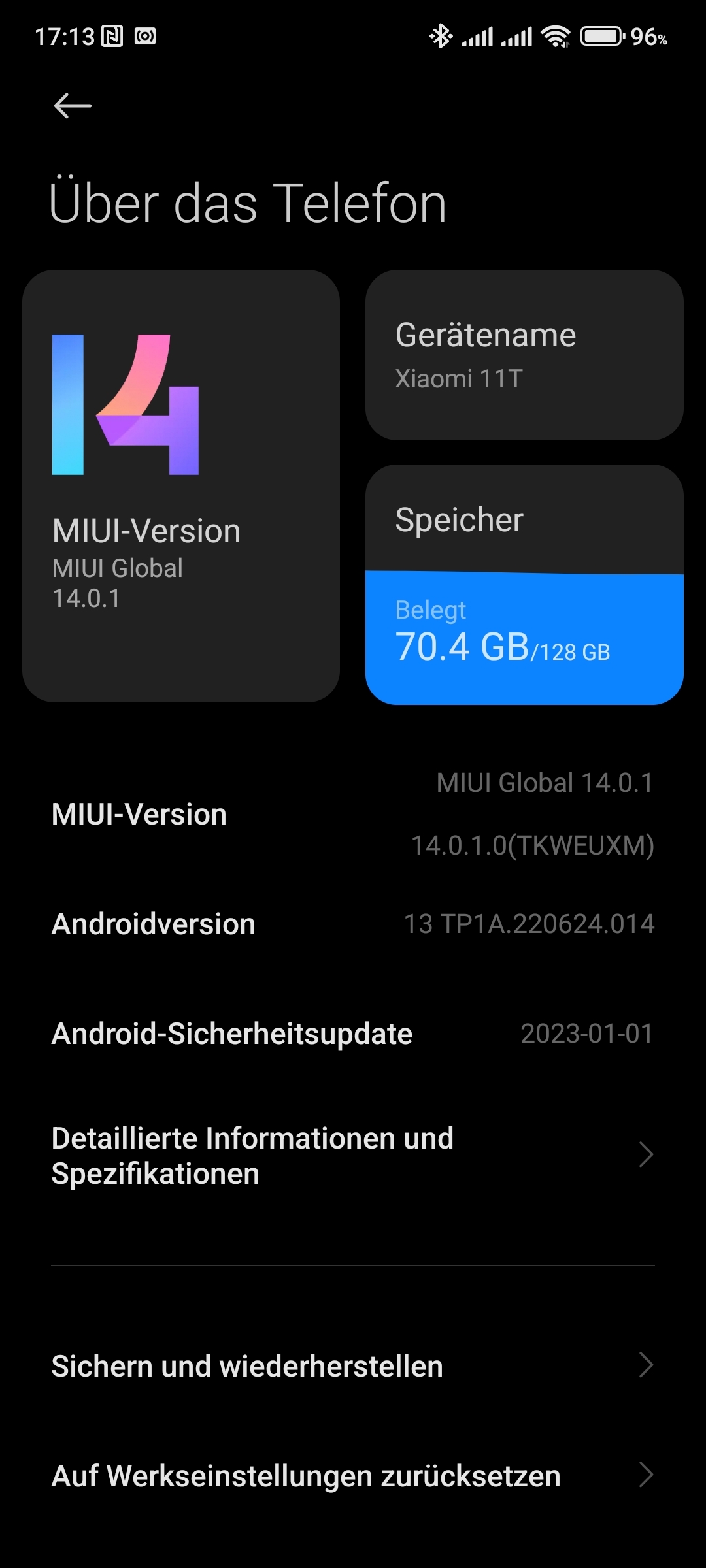Open the MIUI-Version card with the 14 logo
The image size is (706, 1568).
coord(181,486)
